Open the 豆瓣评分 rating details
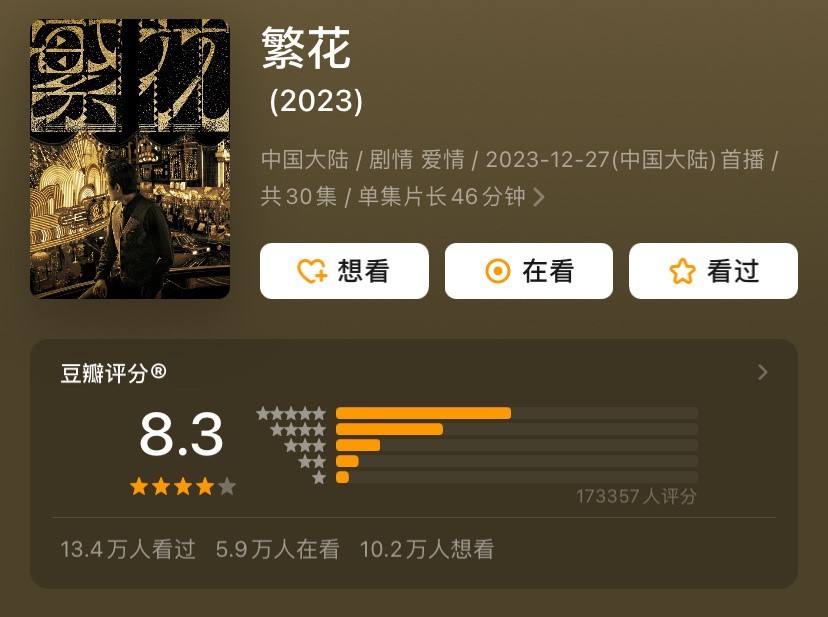Image resolution: width=828 pixels, height=617 pixels. [762, 372]
